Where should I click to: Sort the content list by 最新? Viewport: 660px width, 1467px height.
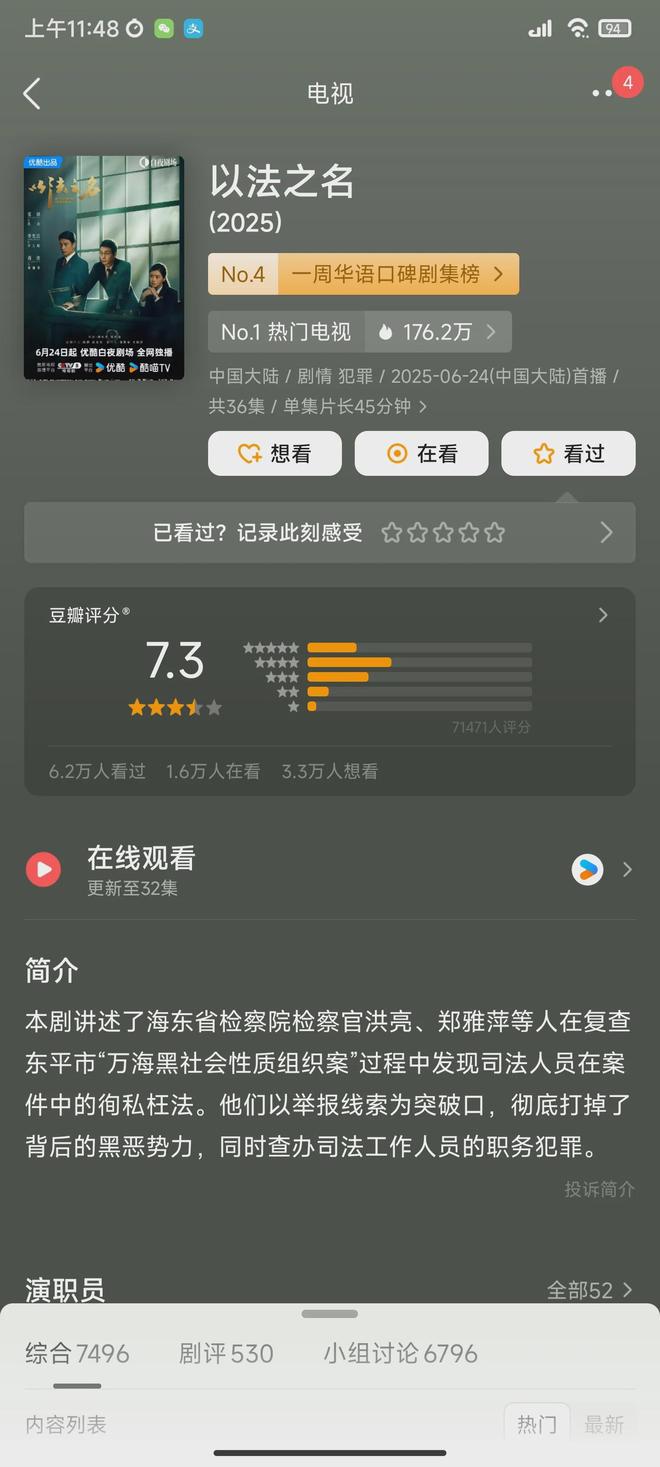point(604,1424)
